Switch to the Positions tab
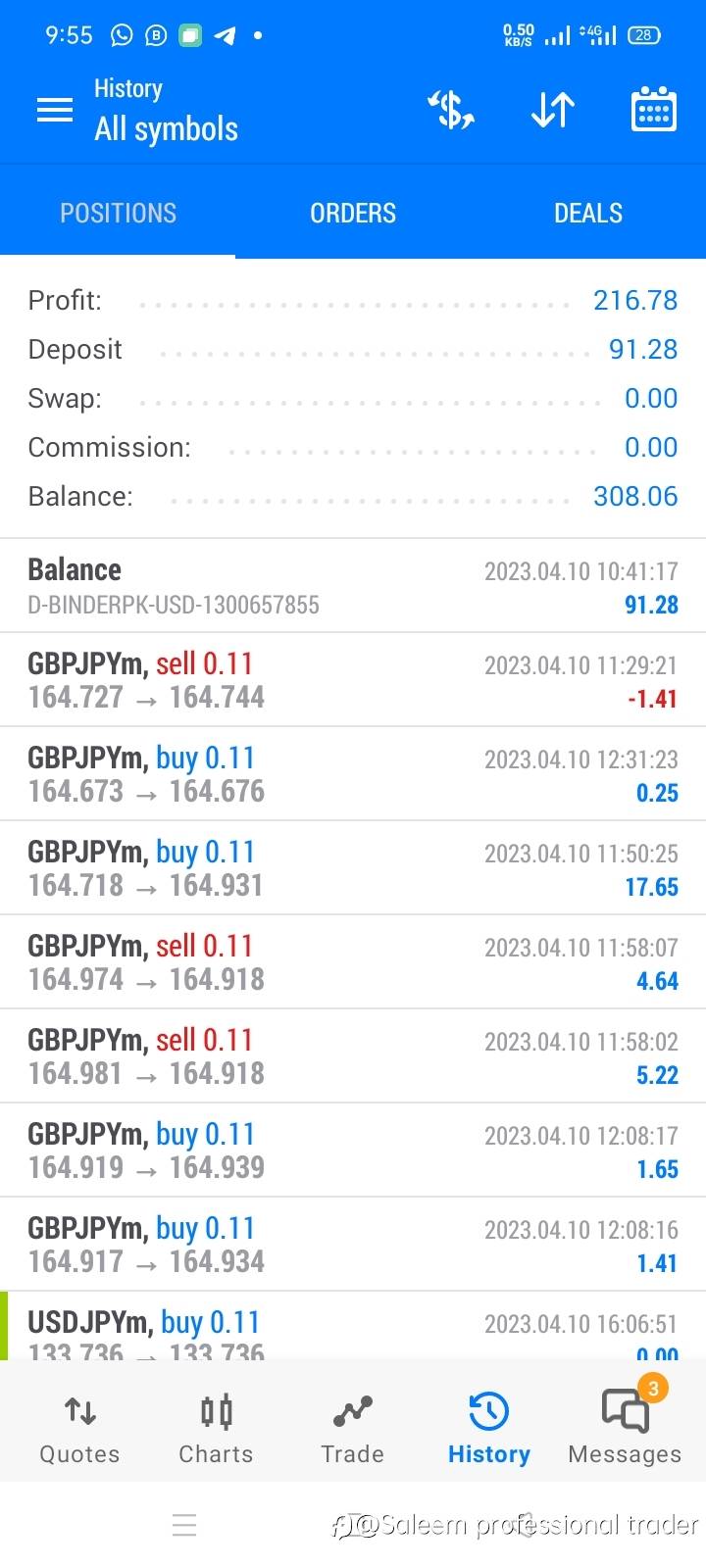Viewport: 706px width, 1568px height. [x=118, y=213]
